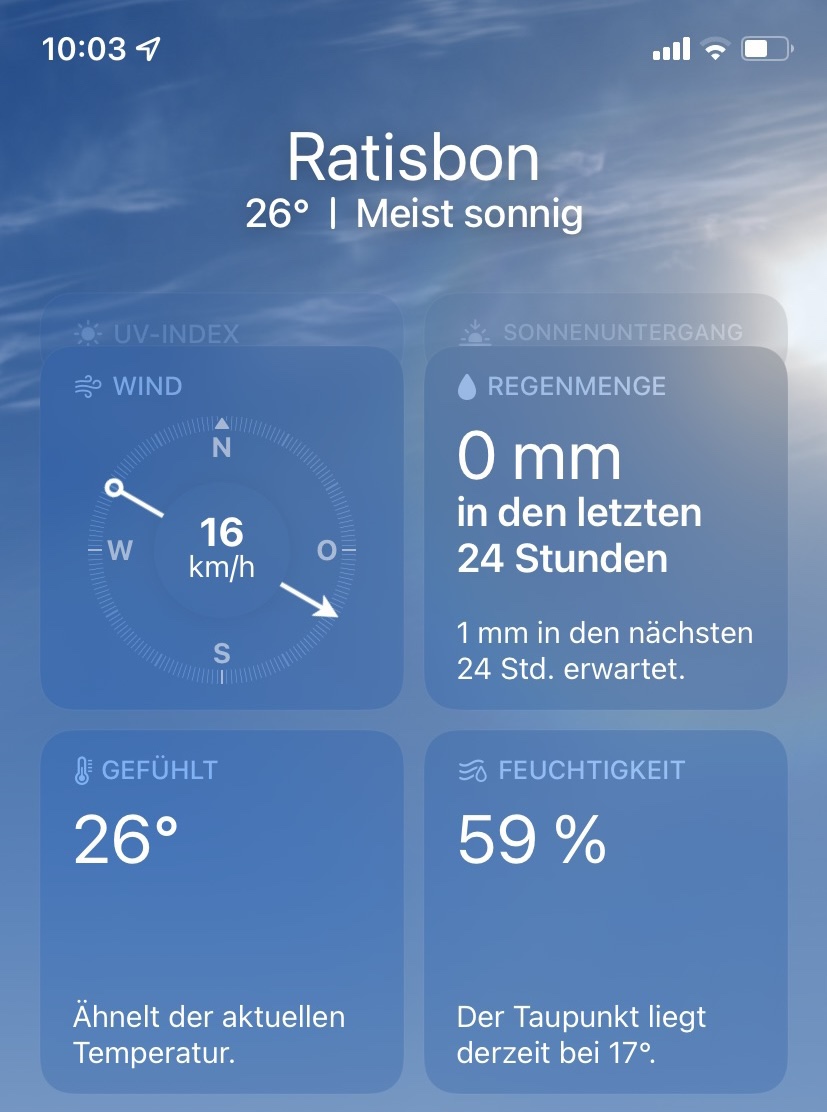Open the Wind card details
This screenshot has height=1112, width=827.
pyautogui.click(x=221, y=528)
